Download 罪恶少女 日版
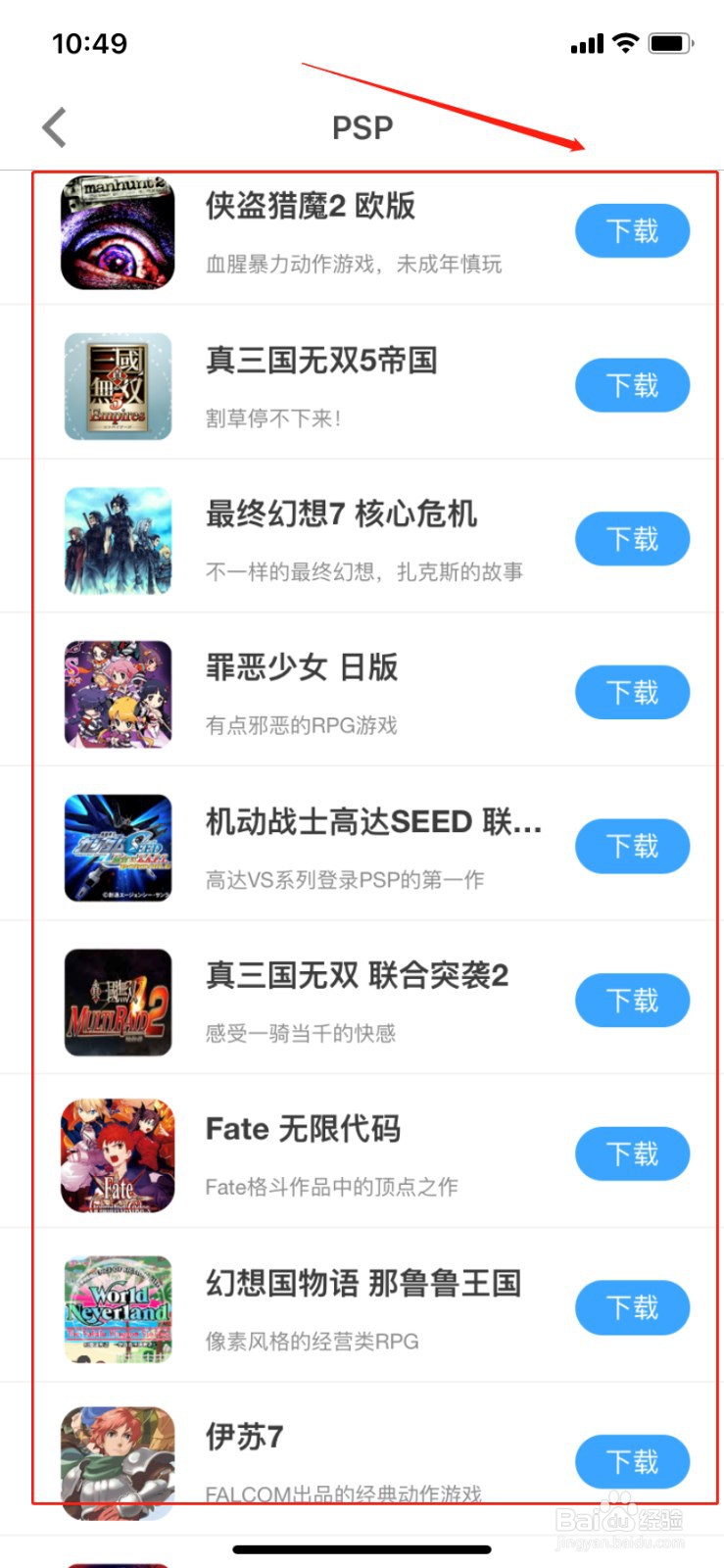Viewport: 724px width, 1568px height. (632, 693)
